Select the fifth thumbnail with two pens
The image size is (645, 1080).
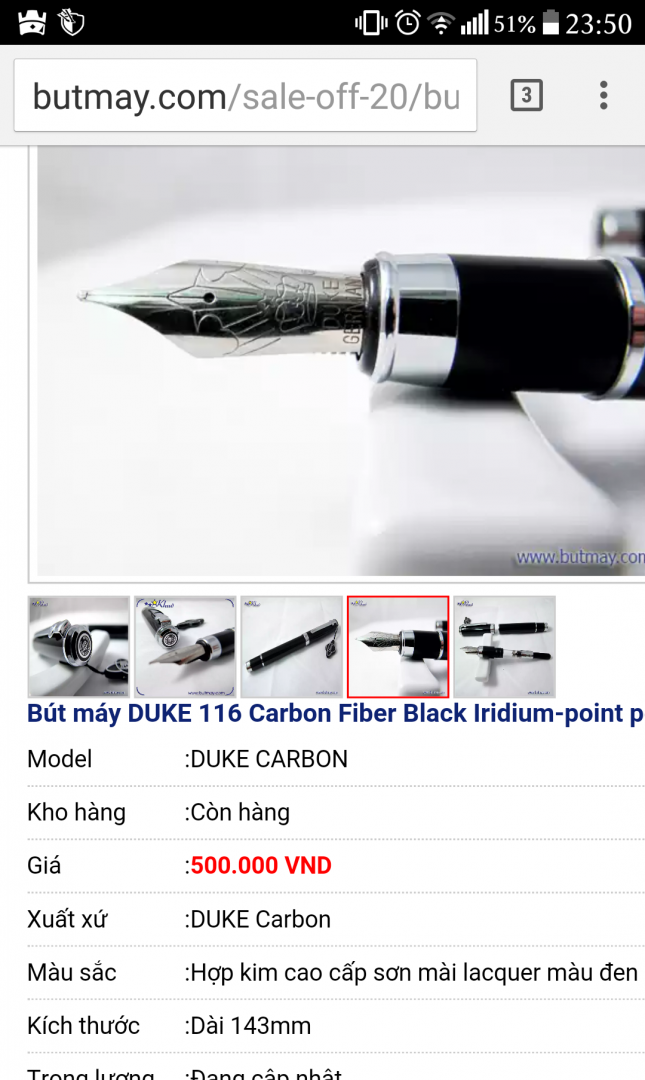pos(504,647)
